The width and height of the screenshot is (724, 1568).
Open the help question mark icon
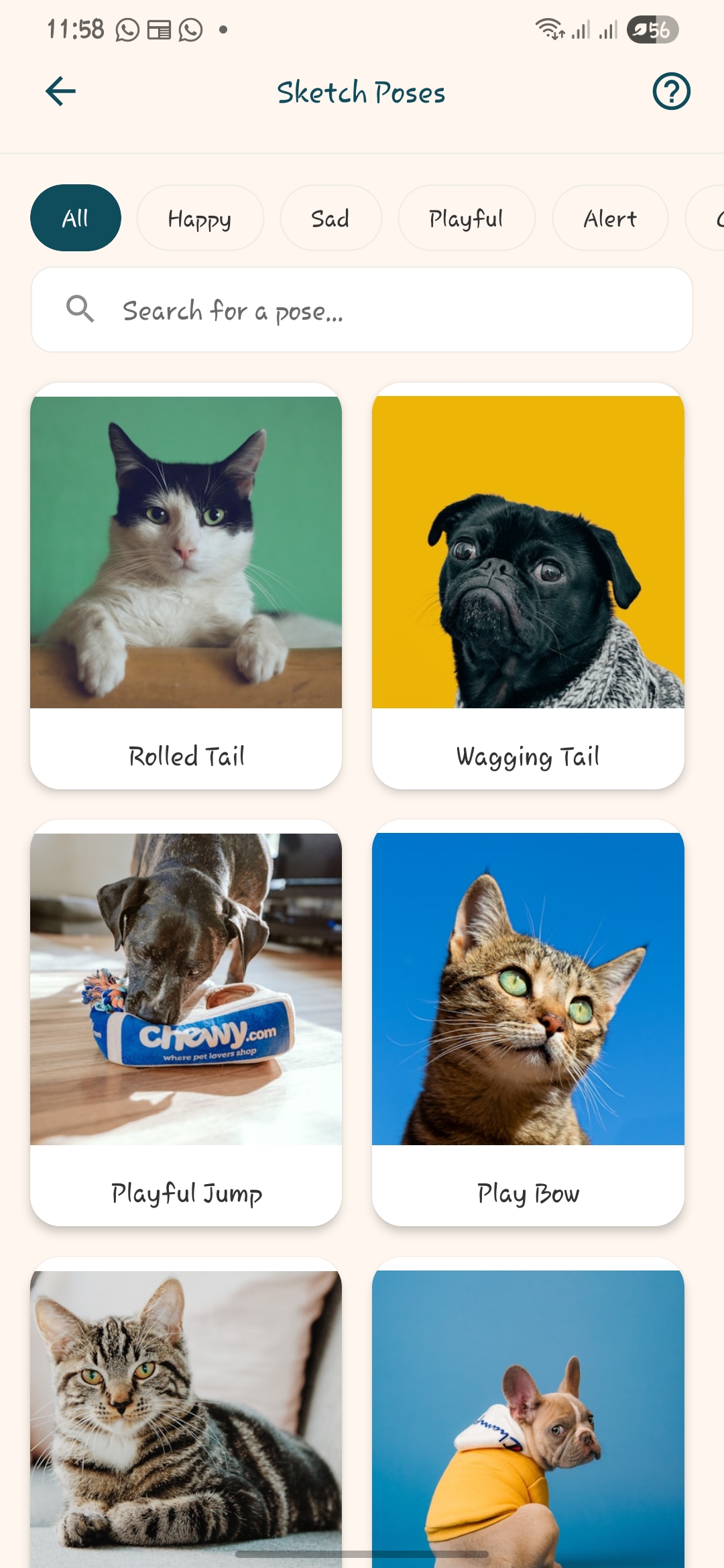pos(671,91)
